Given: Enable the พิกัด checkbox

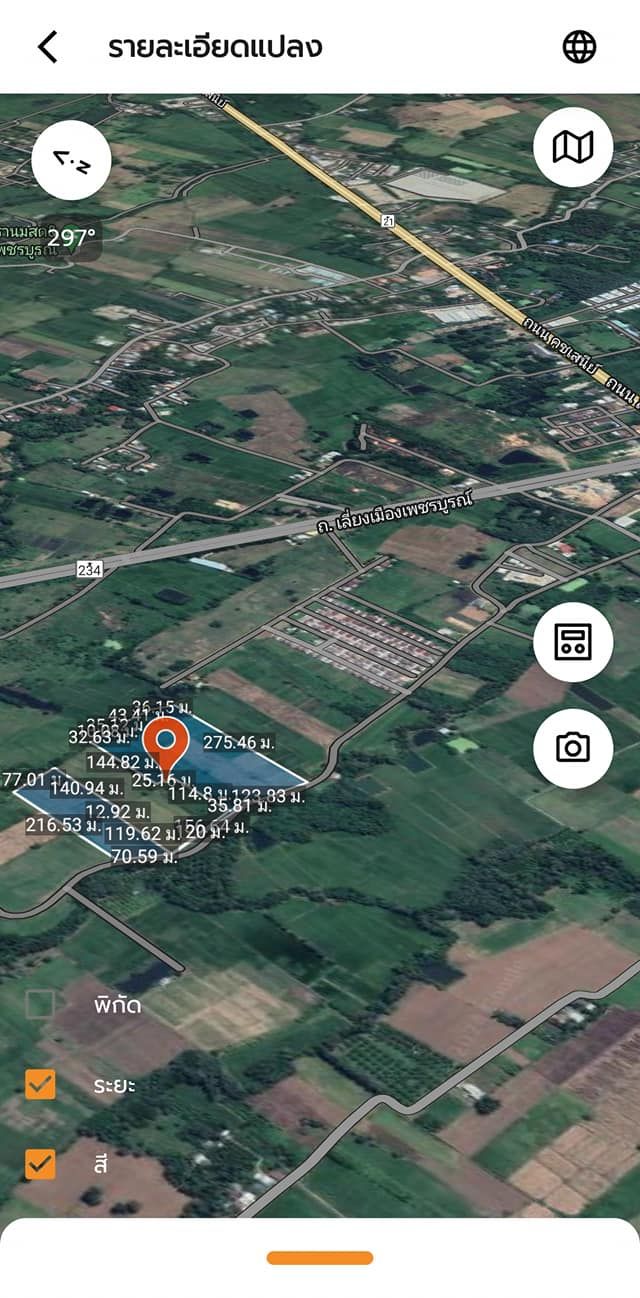Looking at the screenshot, I should coord(40,1004).
